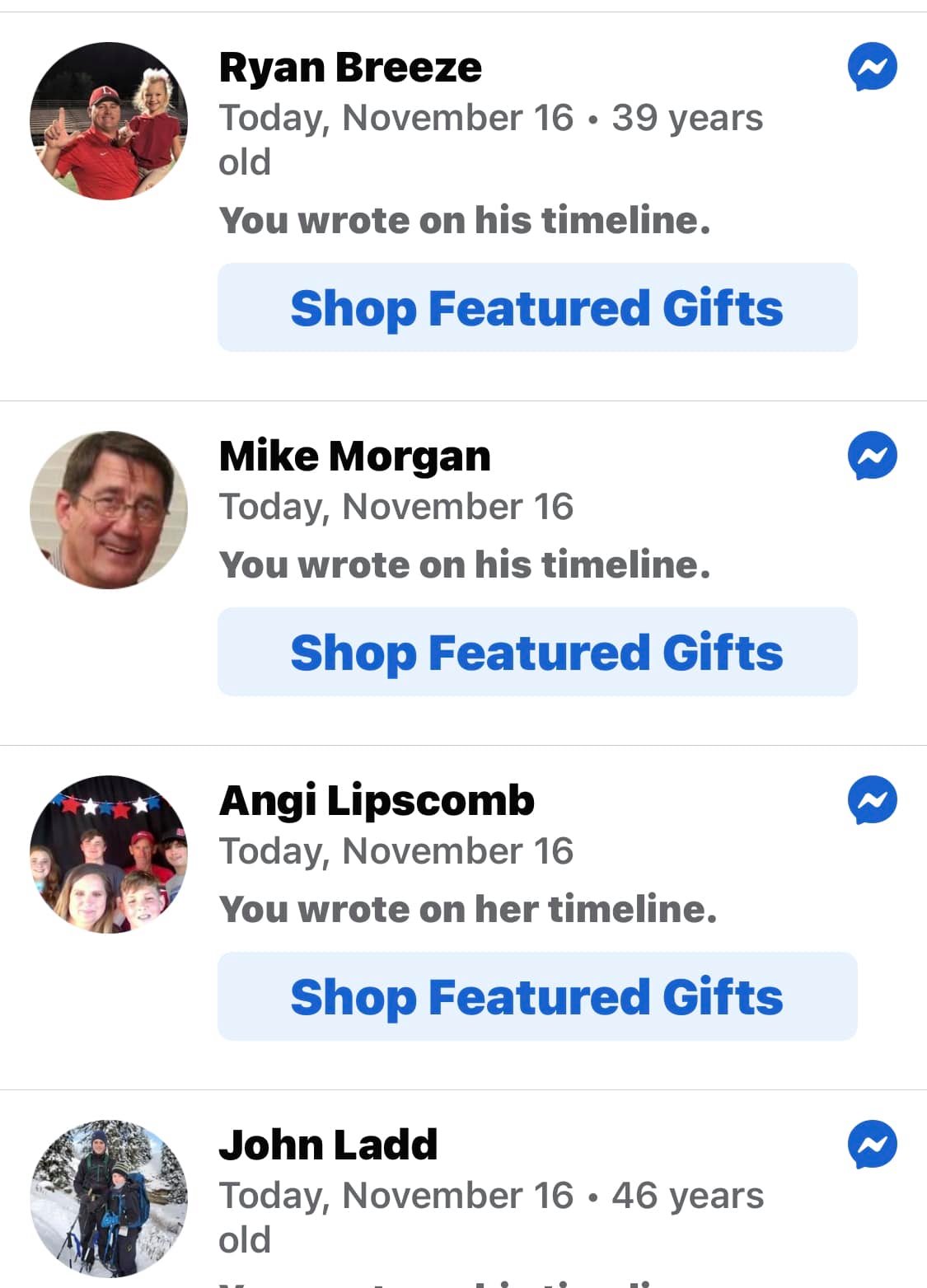Open Mike Morgan's profile picture

(x=109, y=510)
